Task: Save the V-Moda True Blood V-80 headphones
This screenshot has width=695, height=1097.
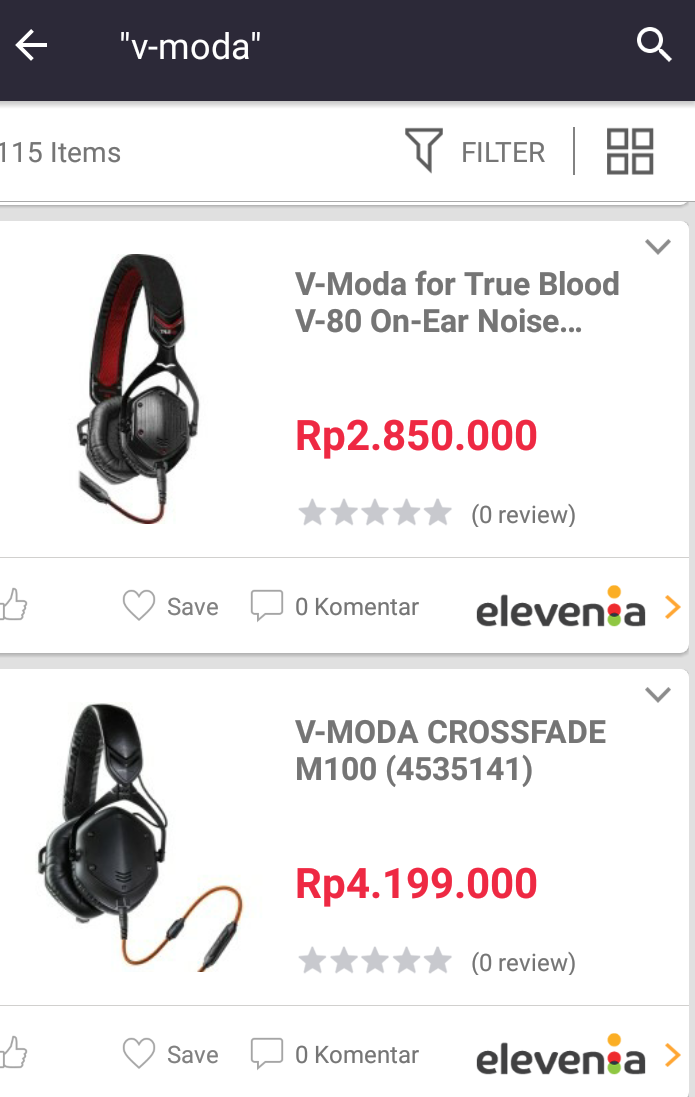Action: [170, 606]
